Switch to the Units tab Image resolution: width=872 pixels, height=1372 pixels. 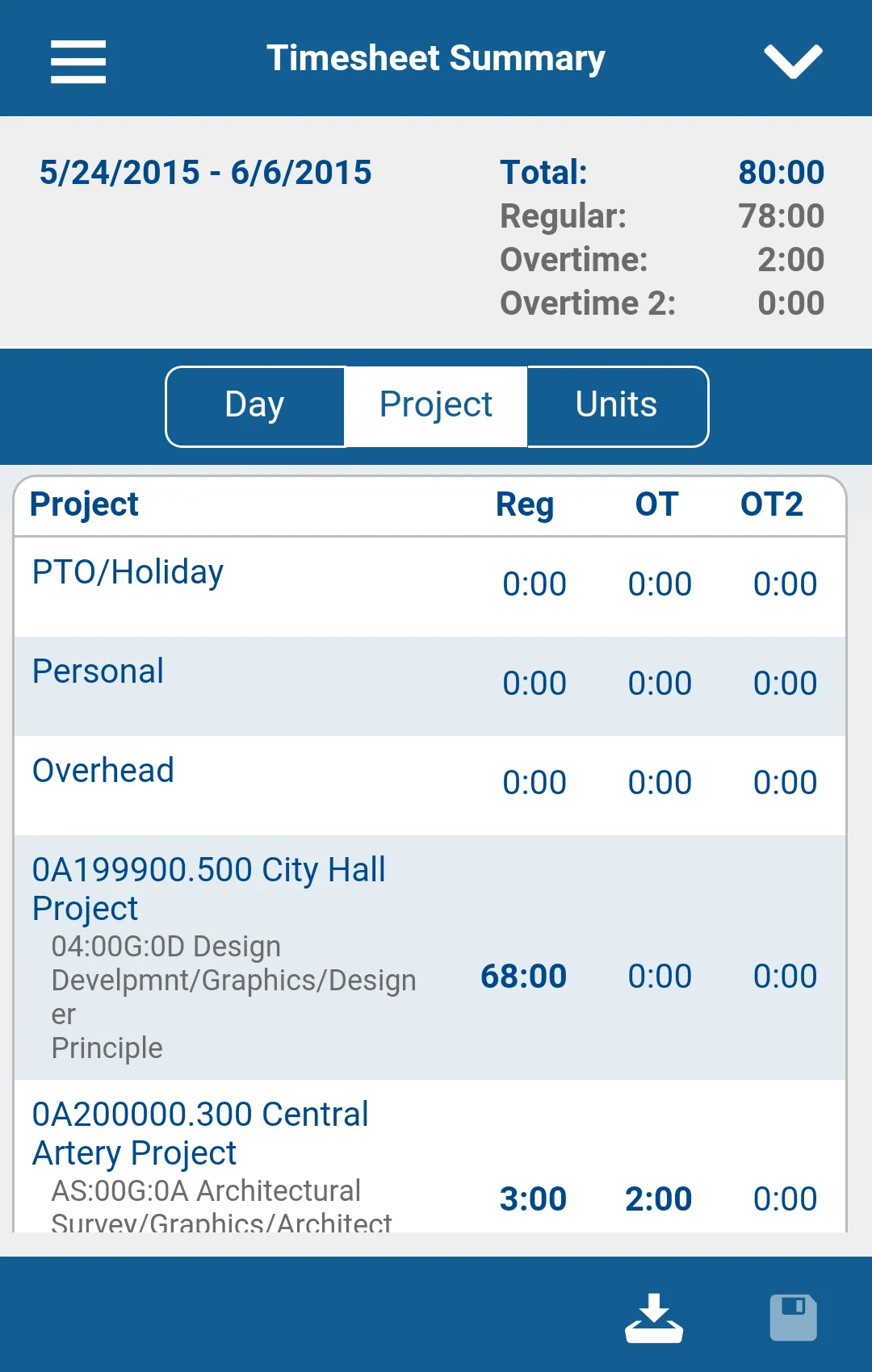click(616, 404)
